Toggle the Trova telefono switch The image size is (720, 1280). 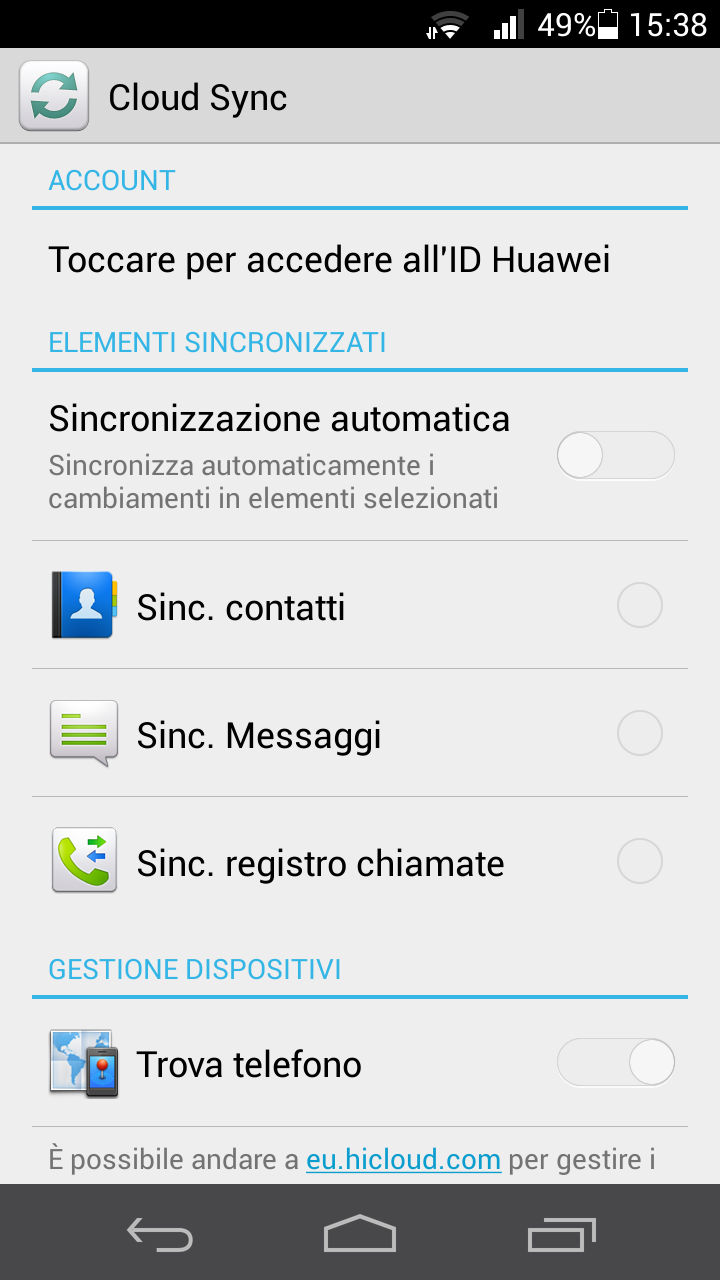click(615, 1062)
